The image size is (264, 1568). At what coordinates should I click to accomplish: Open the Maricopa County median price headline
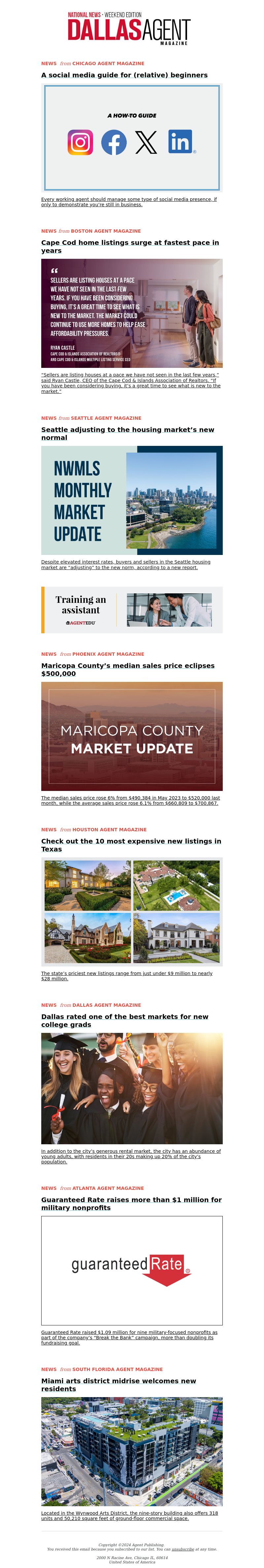coord(127,669)
